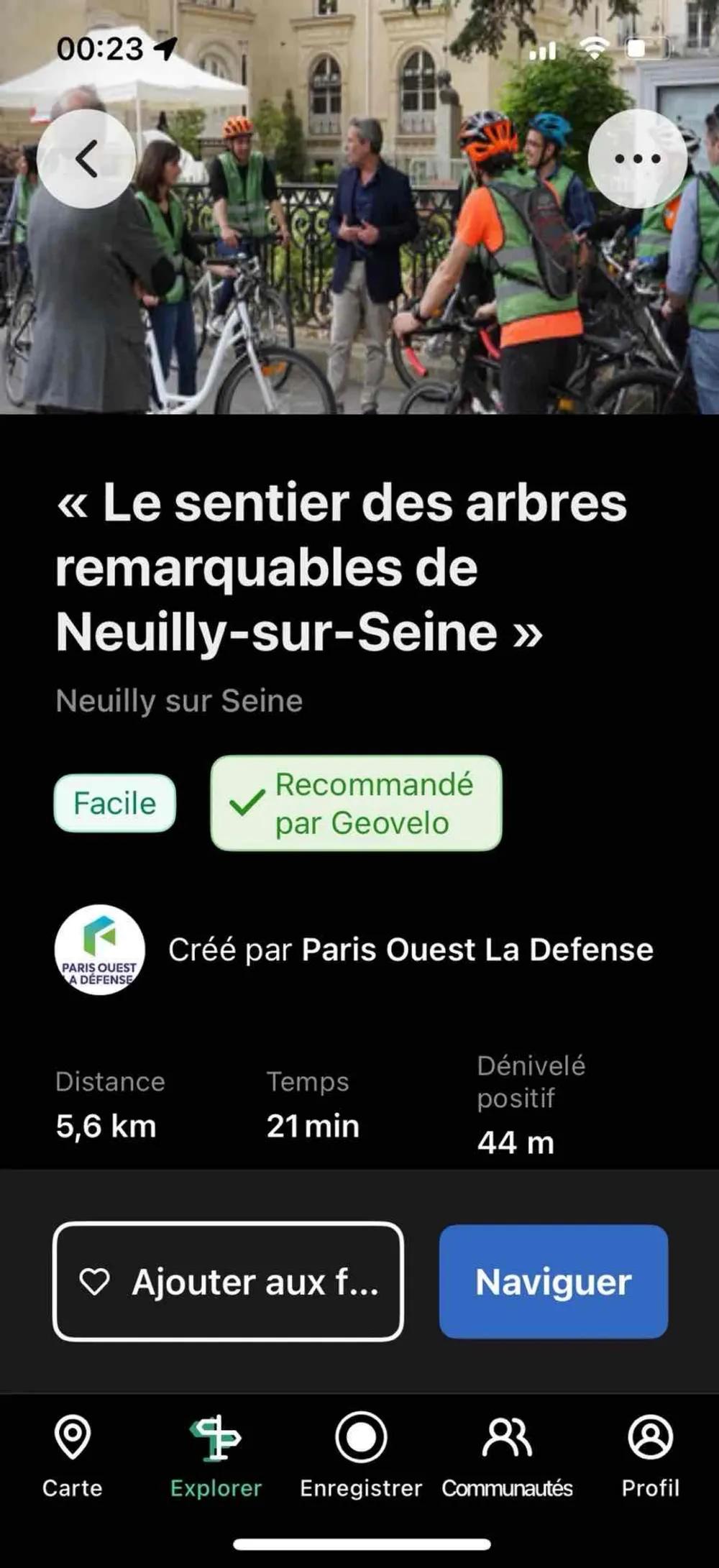Go back using the arrow button
This screenshot has width=719, height=1568.
[86, 159]
